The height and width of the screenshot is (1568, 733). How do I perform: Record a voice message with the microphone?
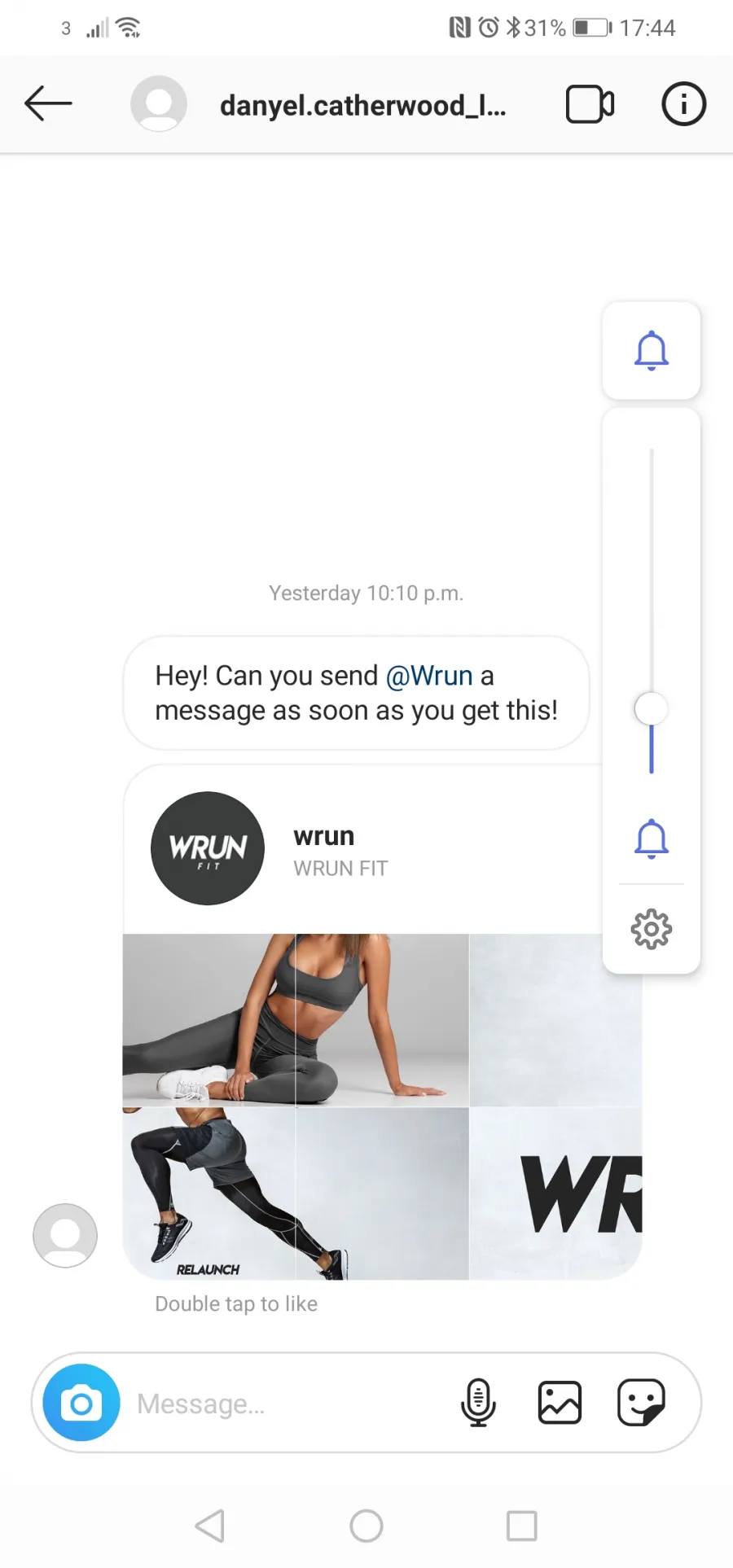coord(478,1403)
